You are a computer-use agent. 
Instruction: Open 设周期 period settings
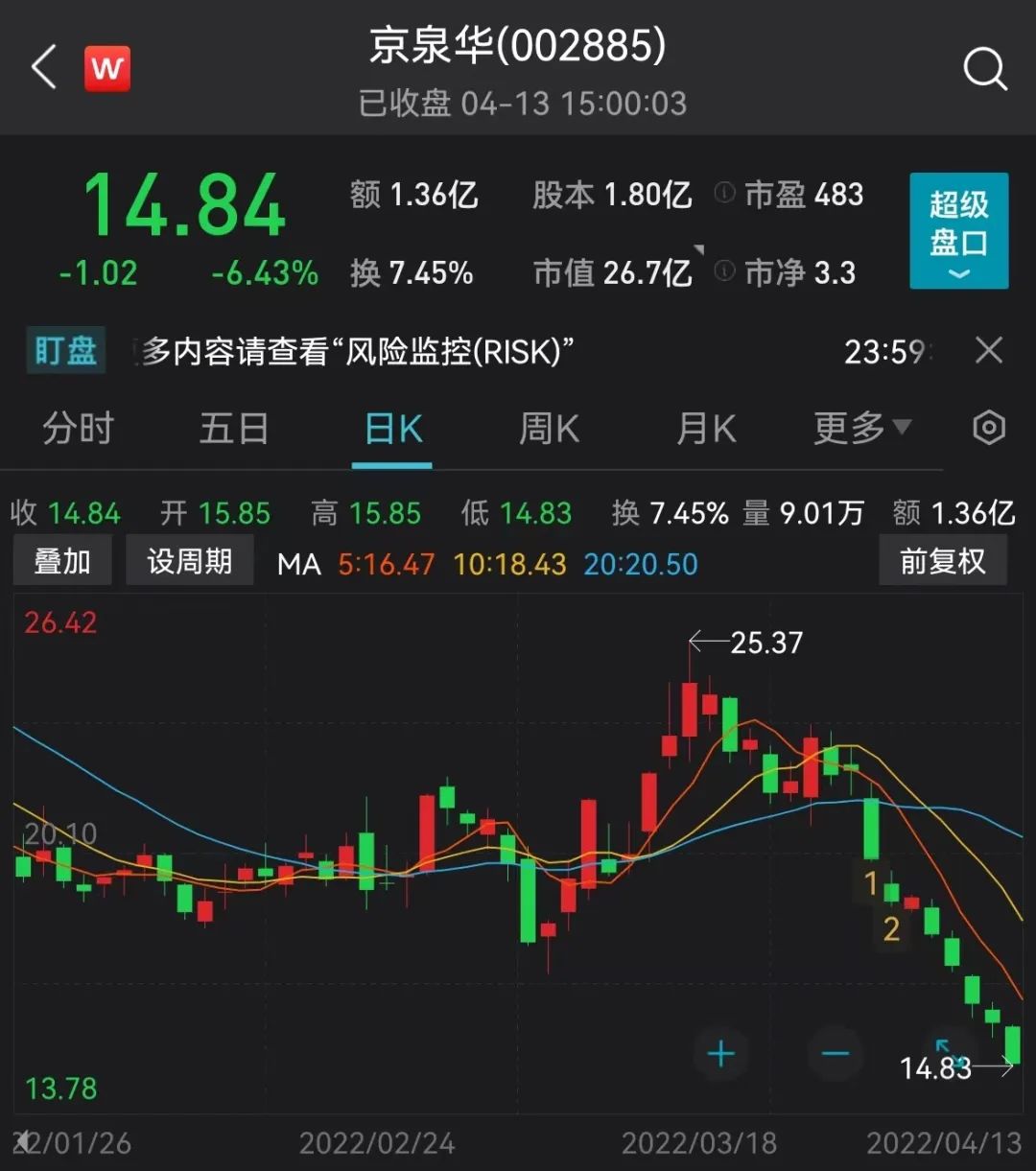190,560
